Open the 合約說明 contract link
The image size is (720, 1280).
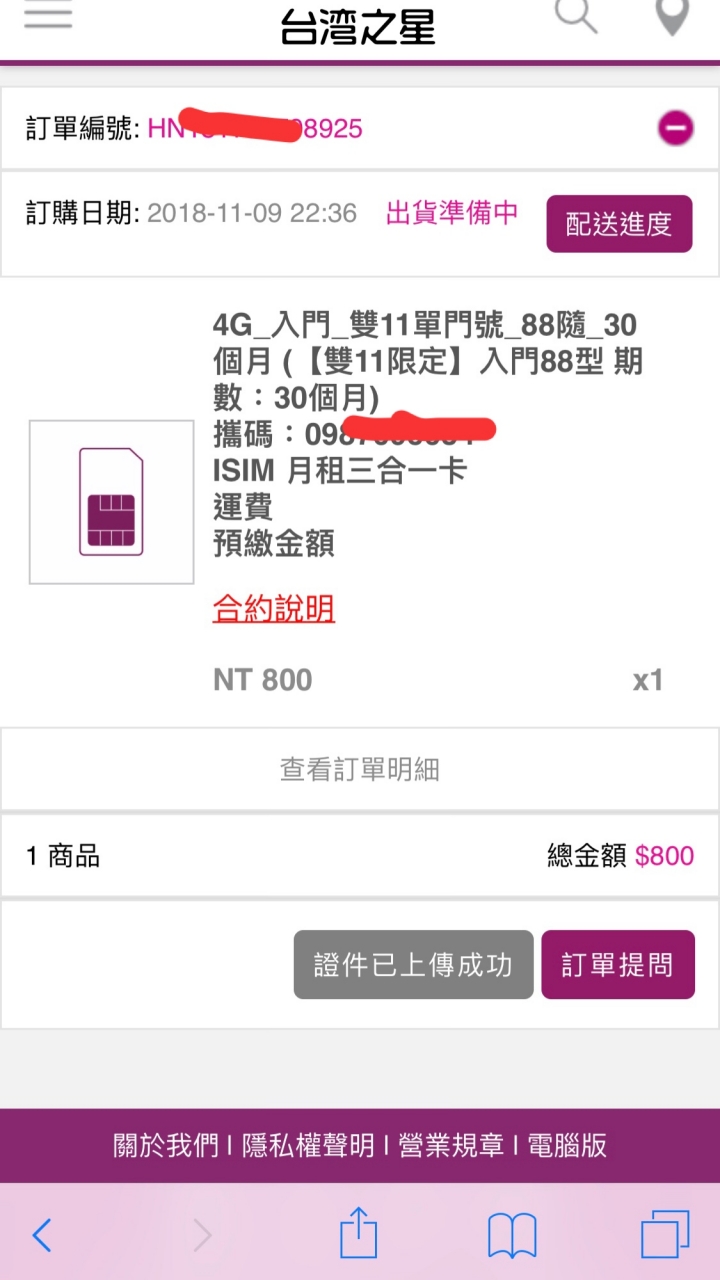click(x=273, y=609)
